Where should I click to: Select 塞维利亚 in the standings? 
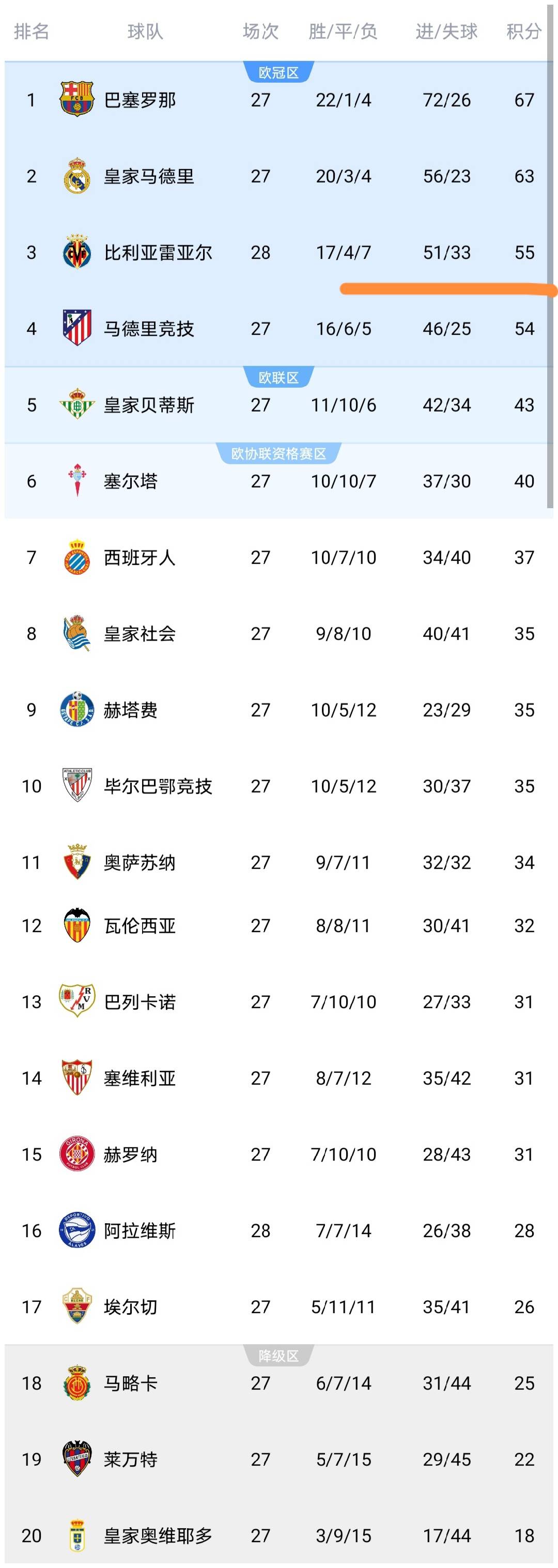tap(139, 1078)
